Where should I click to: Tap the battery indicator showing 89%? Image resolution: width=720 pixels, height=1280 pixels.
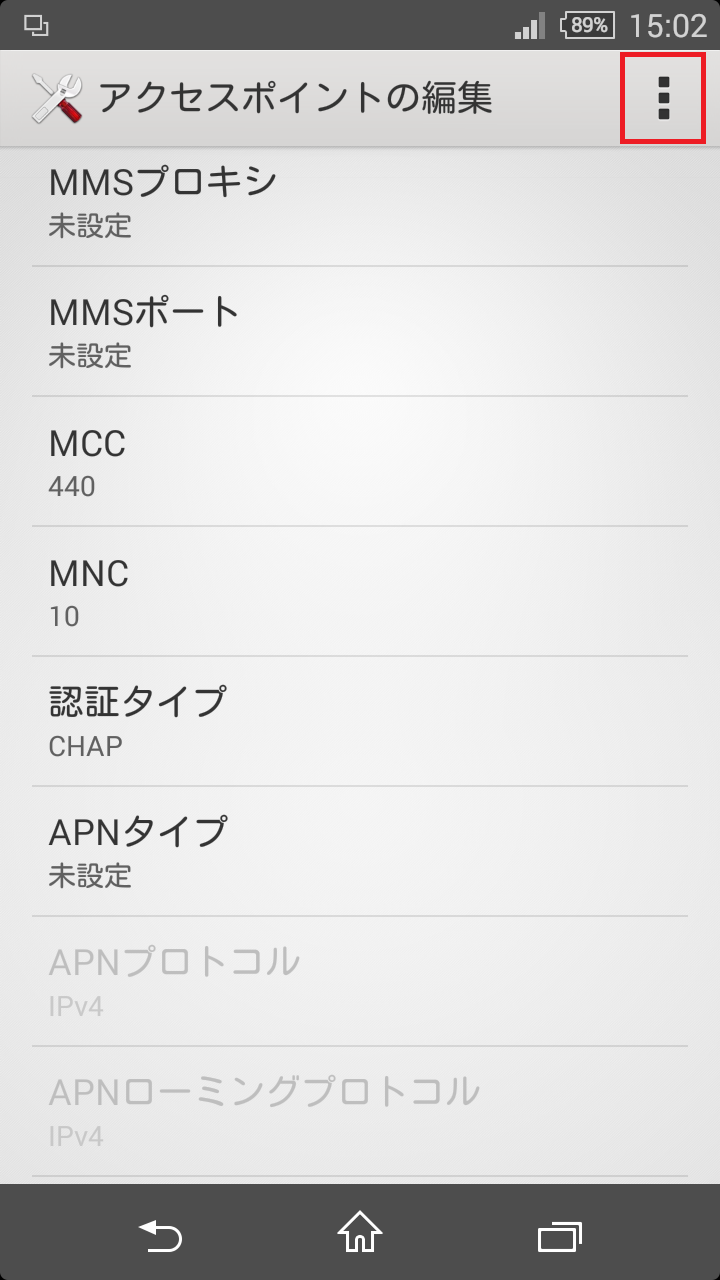(x=590, y=25)
